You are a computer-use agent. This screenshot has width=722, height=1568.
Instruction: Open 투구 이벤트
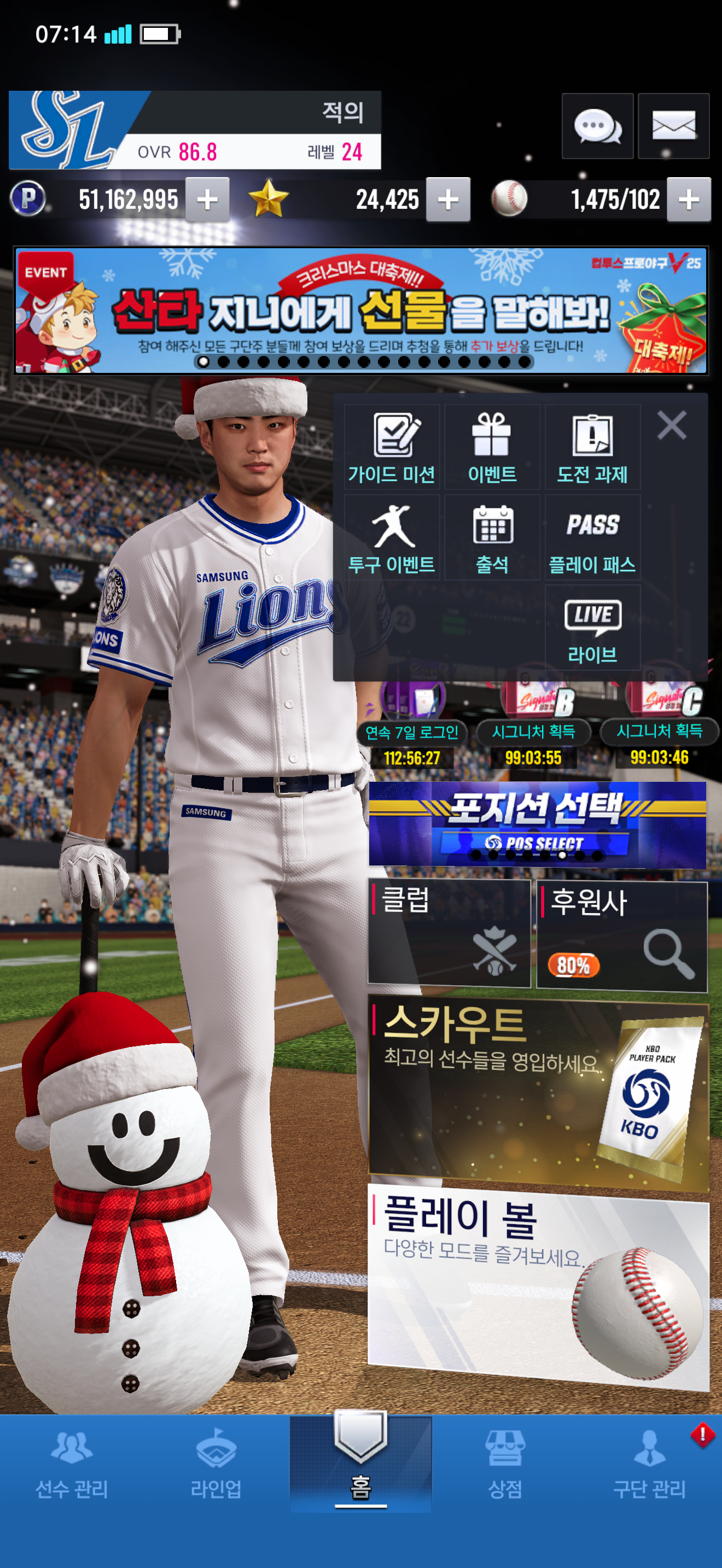[x=392, y=538]
